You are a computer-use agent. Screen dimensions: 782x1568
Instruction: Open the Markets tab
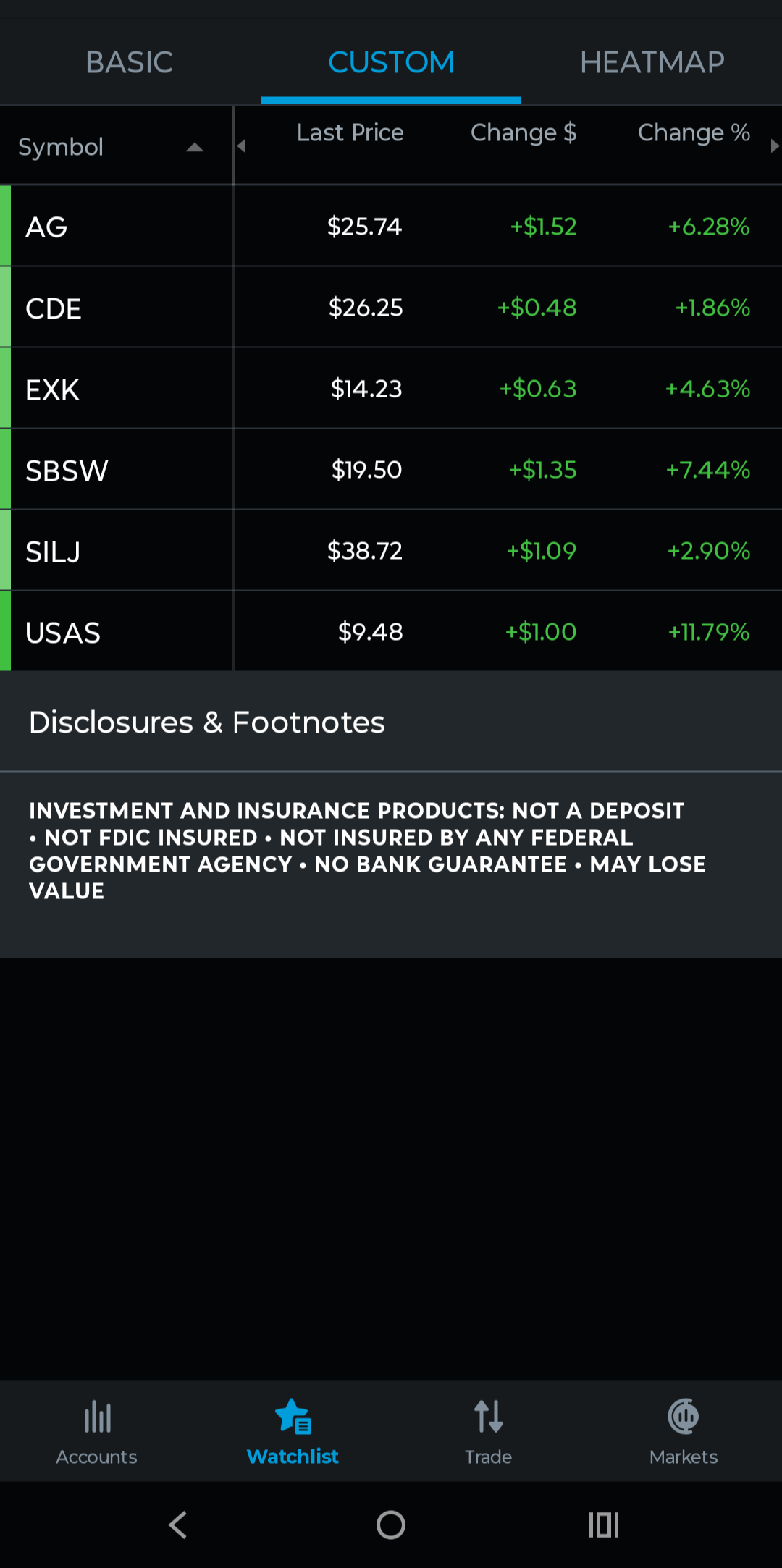(x=684, y=1431)
